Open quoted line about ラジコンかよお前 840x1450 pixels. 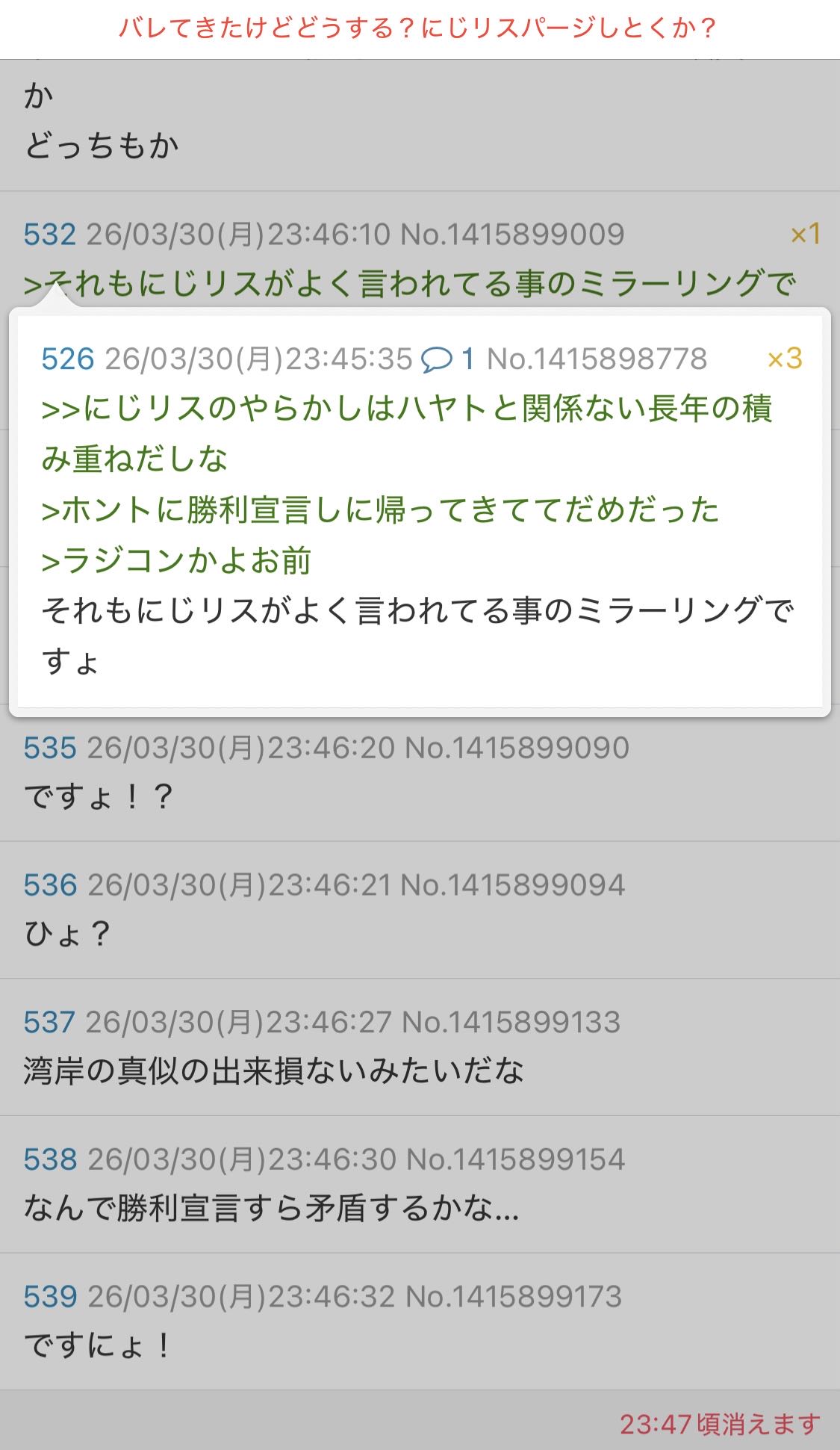176,561
